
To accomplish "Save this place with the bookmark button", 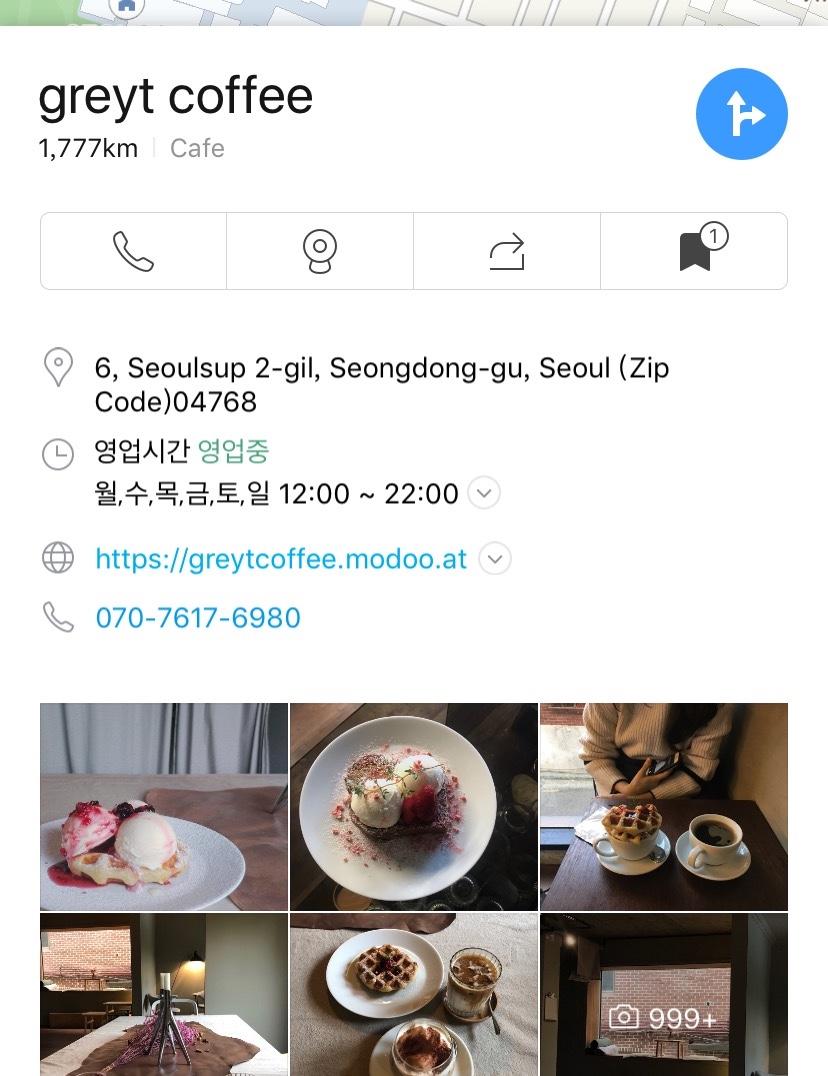I will click(695, 251).
